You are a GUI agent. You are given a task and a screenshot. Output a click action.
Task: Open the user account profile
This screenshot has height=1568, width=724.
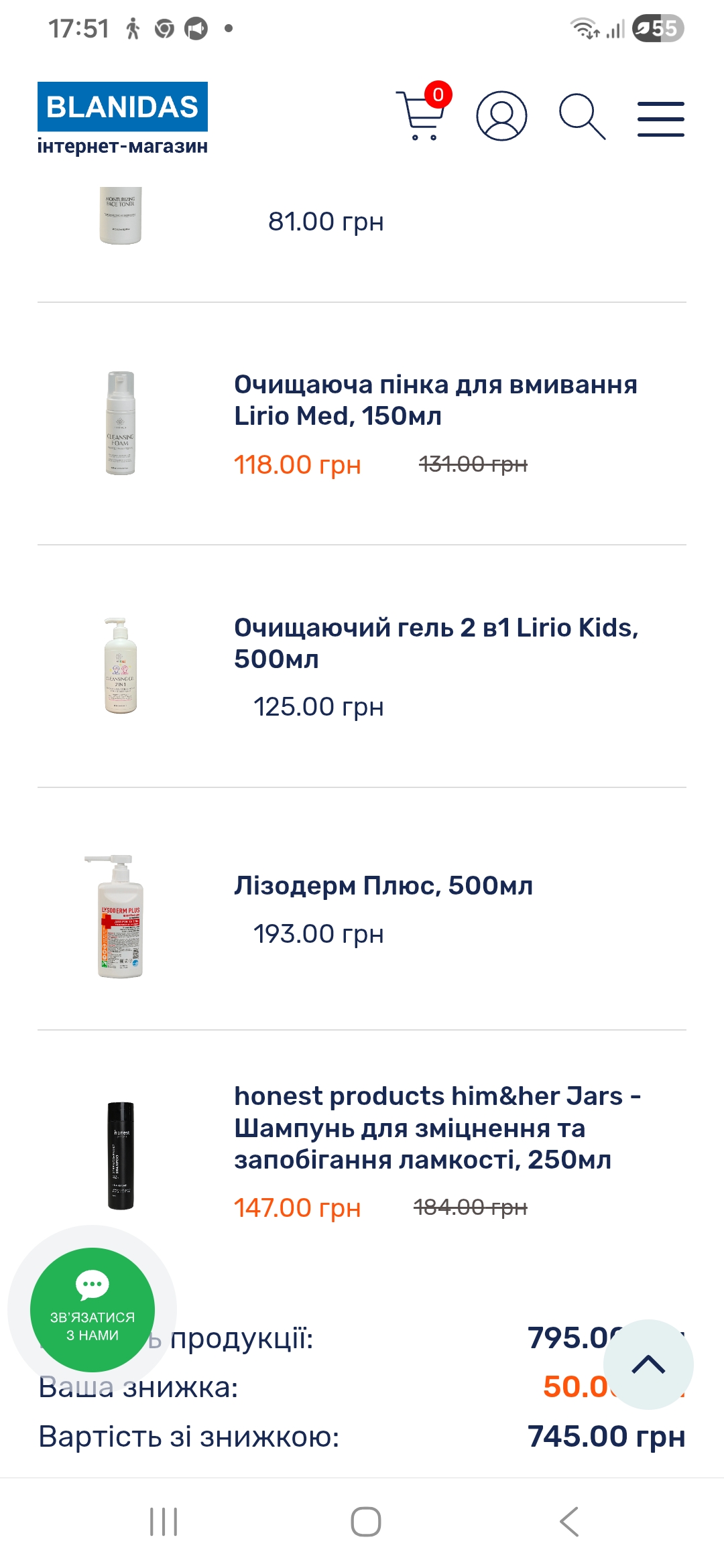click(x=501, y=116)
